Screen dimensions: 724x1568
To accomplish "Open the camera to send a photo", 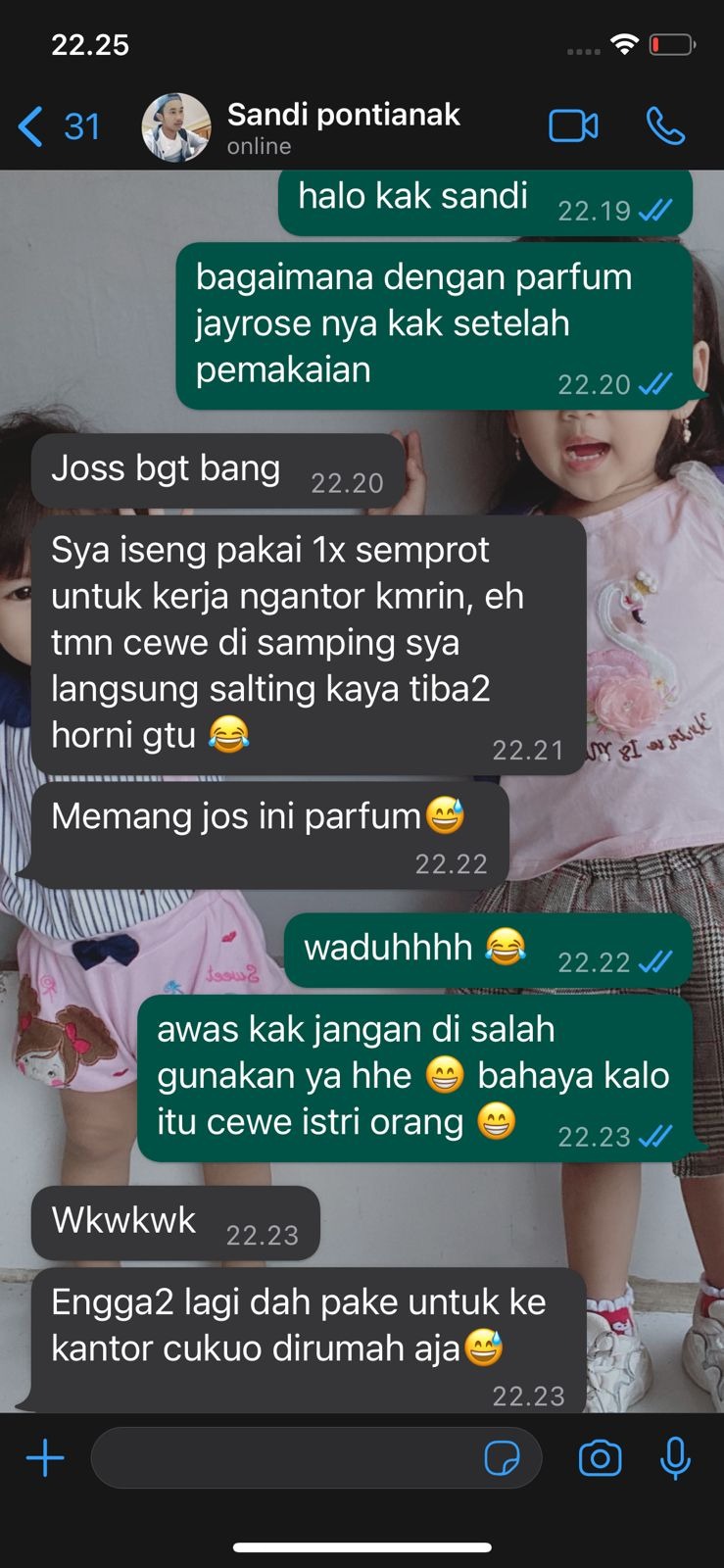I will (600, 1458).
